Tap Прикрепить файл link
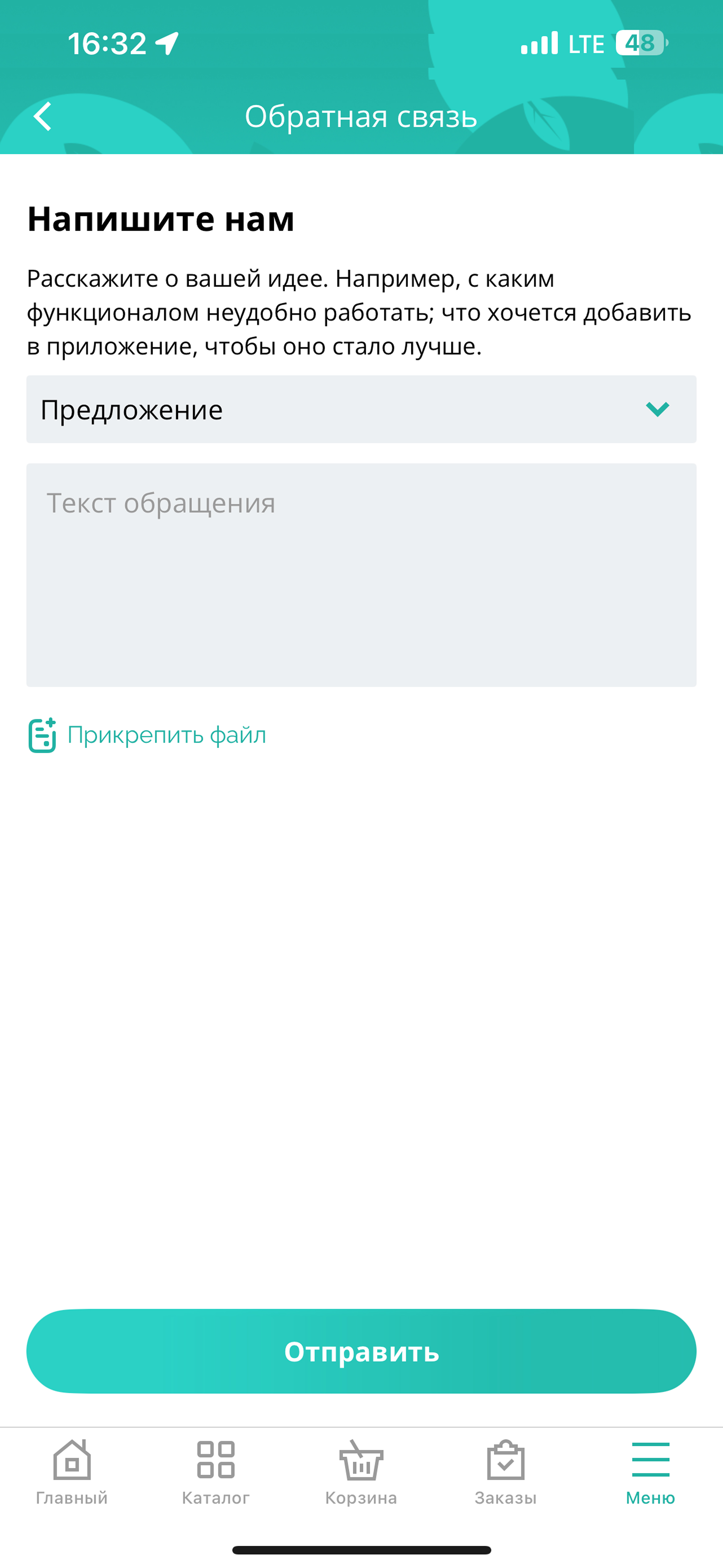This screenshot has height=1568, width=723. click(x=147, y=735)
